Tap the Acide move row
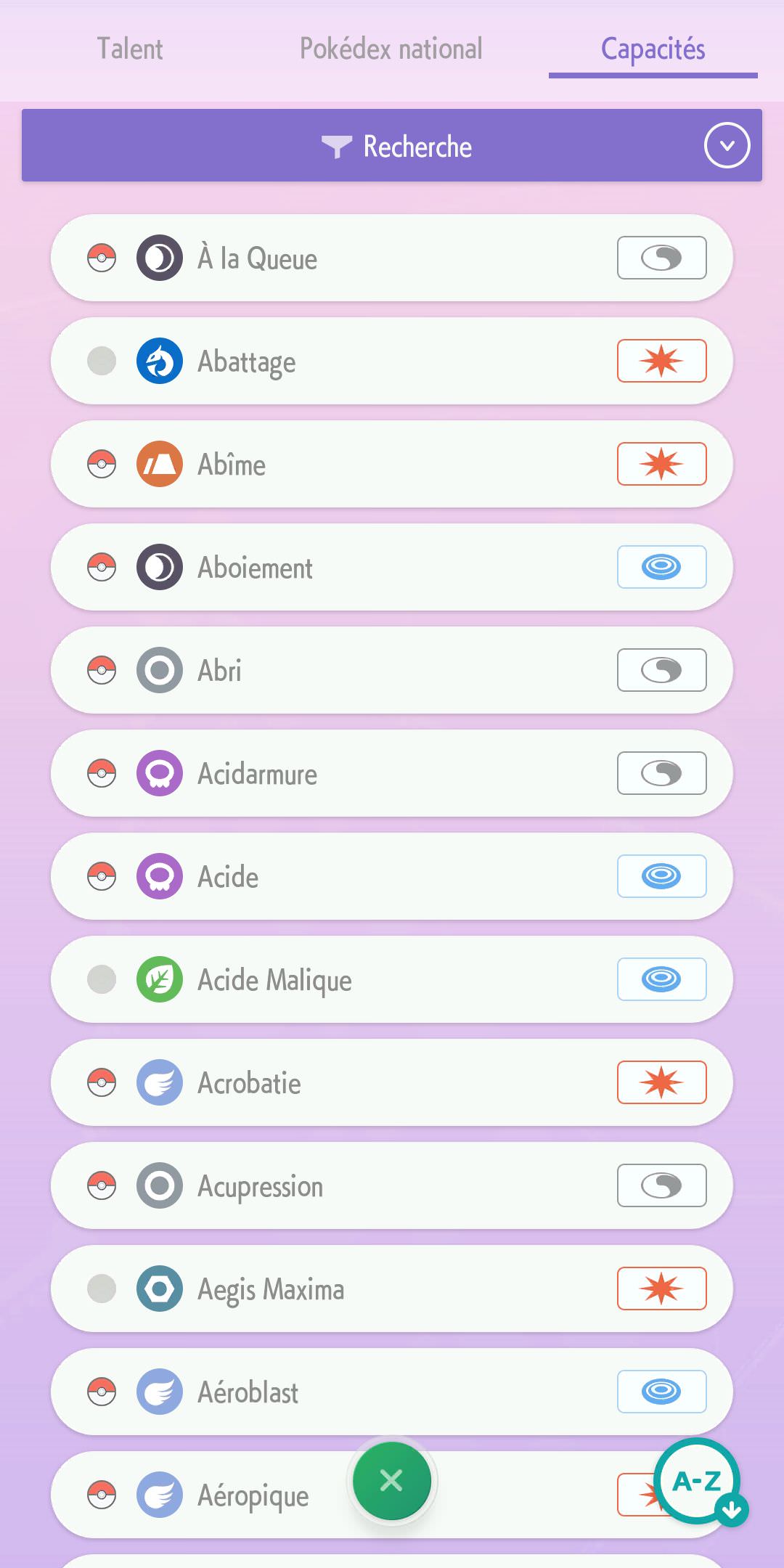The width and height of the screenshot is (784, 1568). pos(392,877)
